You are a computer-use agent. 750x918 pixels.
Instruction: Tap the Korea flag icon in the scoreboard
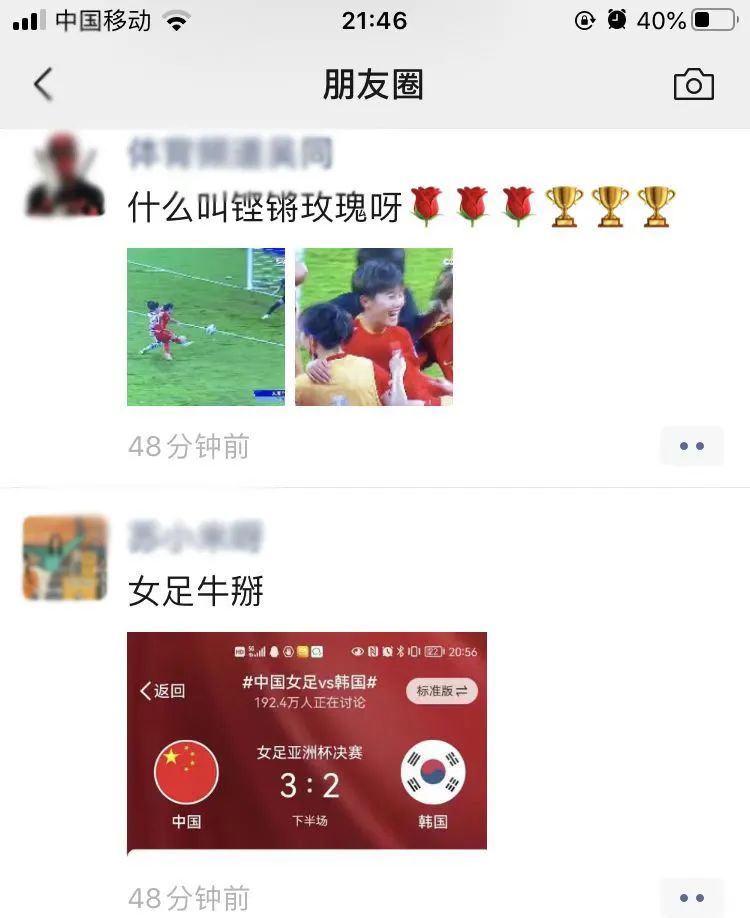(434, 770)
